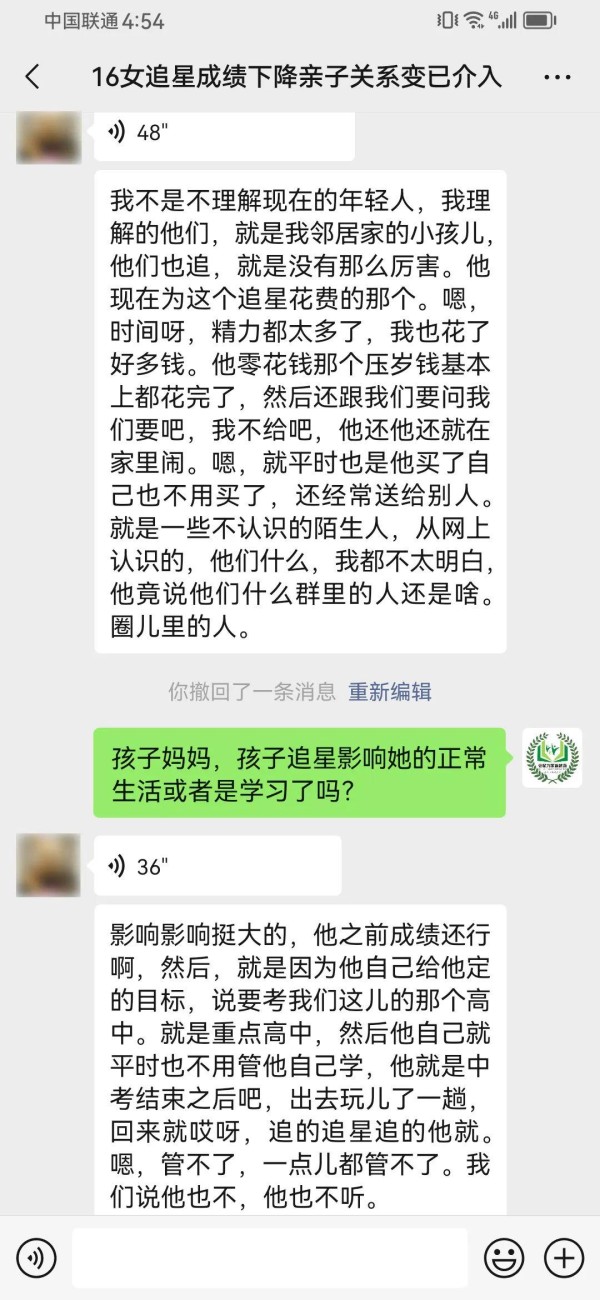Open blurred avatar beside 48-second voice

tap(48, 138)
